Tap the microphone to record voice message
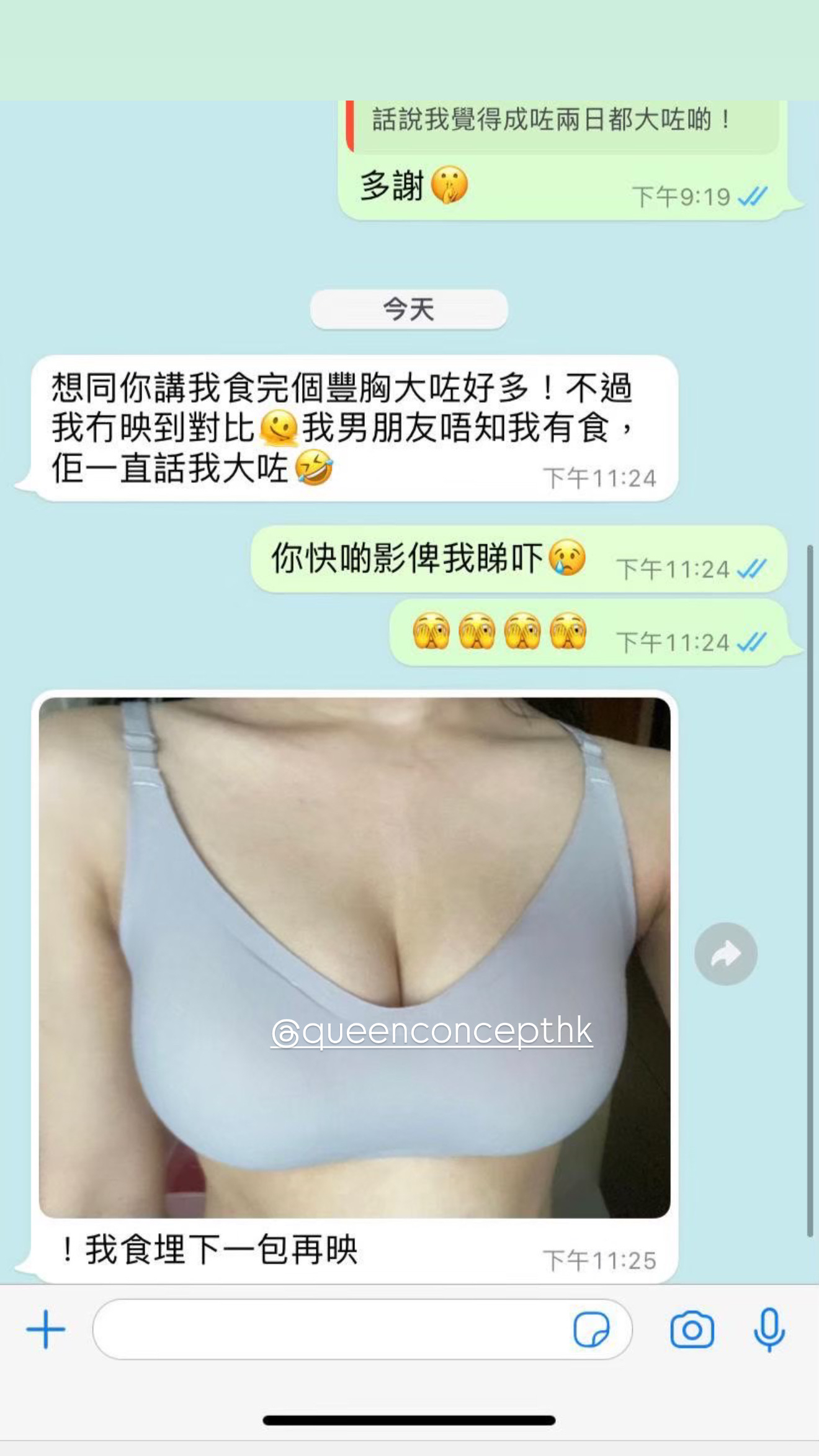819x1456 pixels. click(x=769, y=1329)
